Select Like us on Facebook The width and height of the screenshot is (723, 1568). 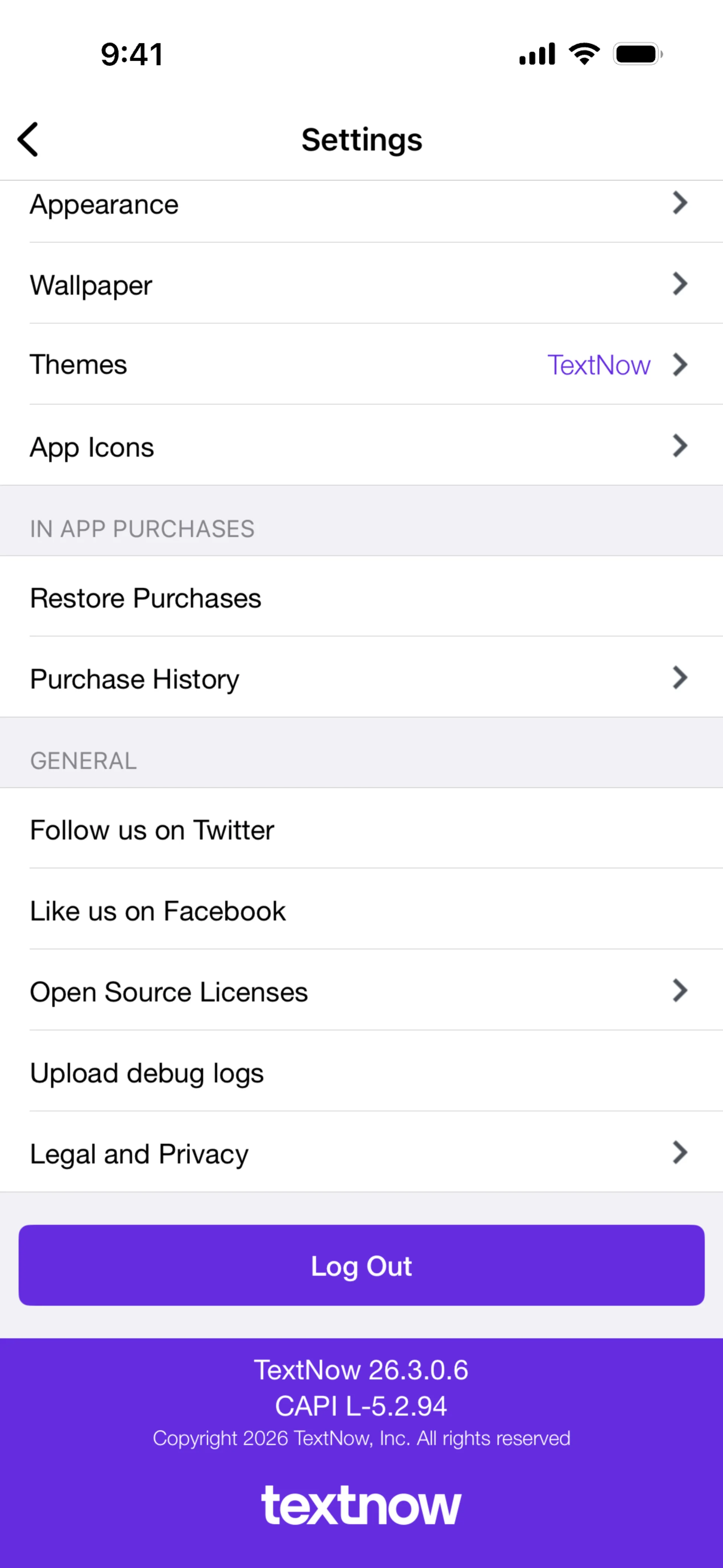pyautogui.click(x=361, y=910)
